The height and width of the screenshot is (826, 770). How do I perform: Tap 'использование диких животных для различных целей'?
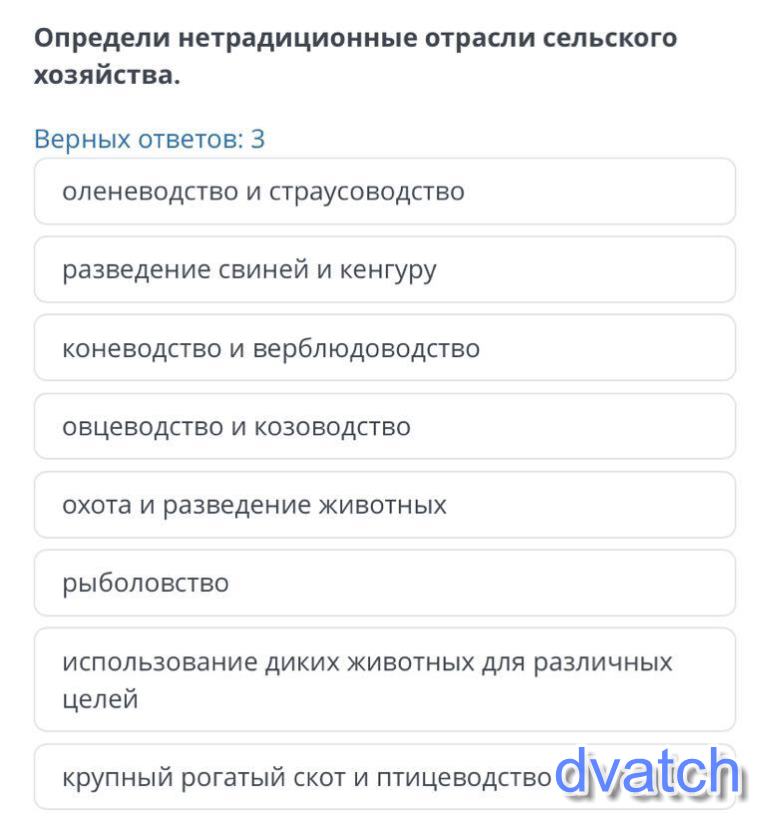384,680
